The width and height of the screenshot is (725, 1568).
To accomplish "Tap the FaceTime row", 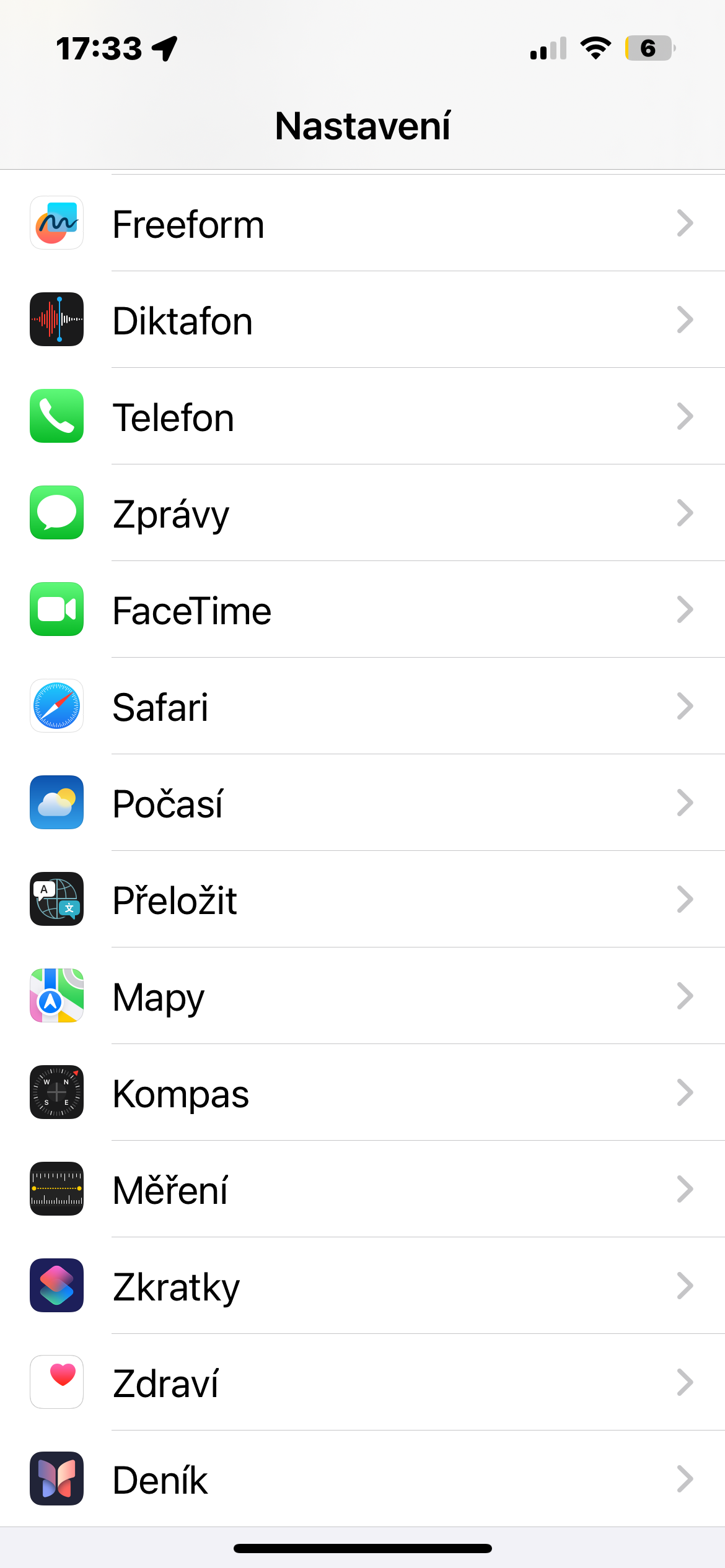I will 362,610.
